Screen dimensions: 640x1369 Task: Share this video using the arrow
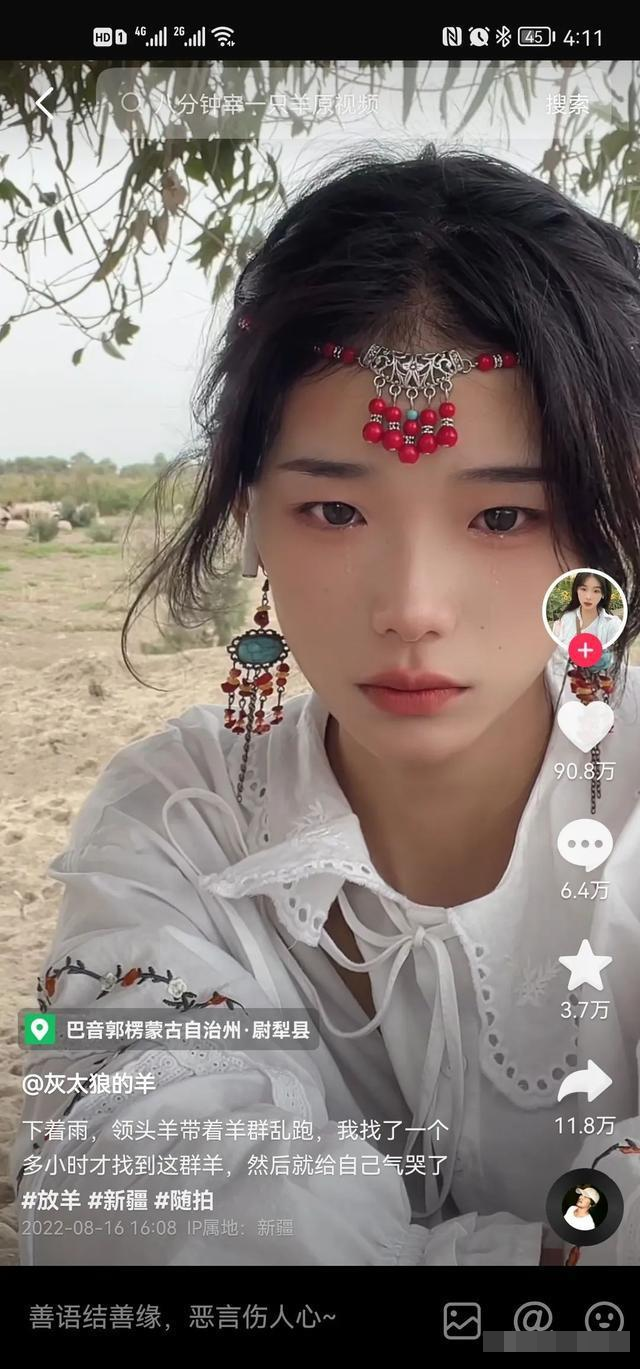tap(585, 1082)
